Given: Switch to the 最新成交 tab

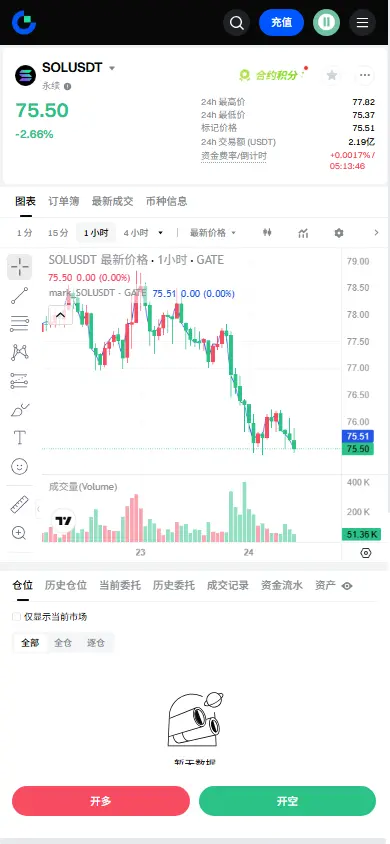Looking at the screenshot, I should coord(112,201).
